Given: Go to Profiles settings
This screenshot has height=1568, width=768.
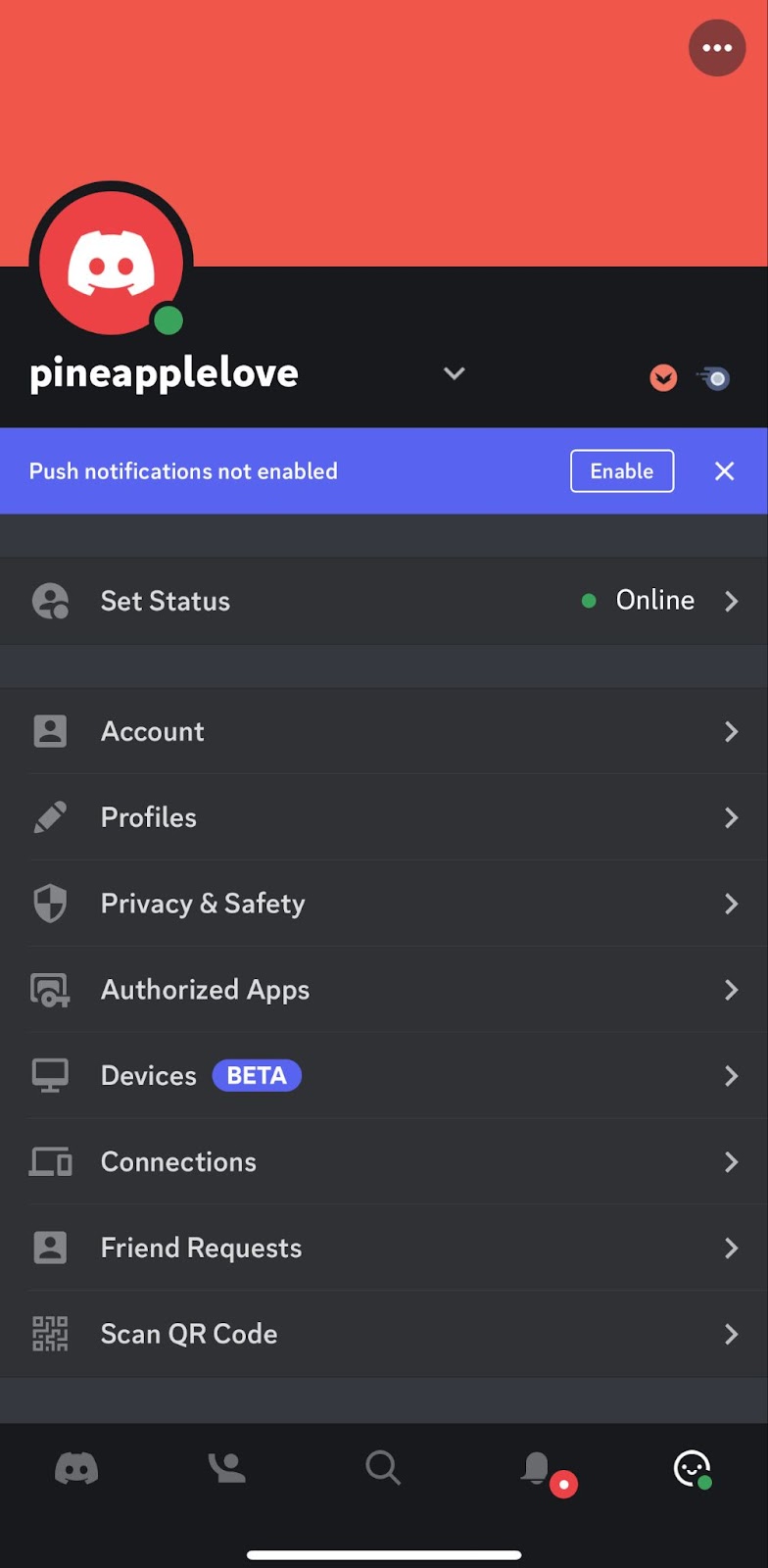Looking at the screenshot, I should [x=384, y=817].
